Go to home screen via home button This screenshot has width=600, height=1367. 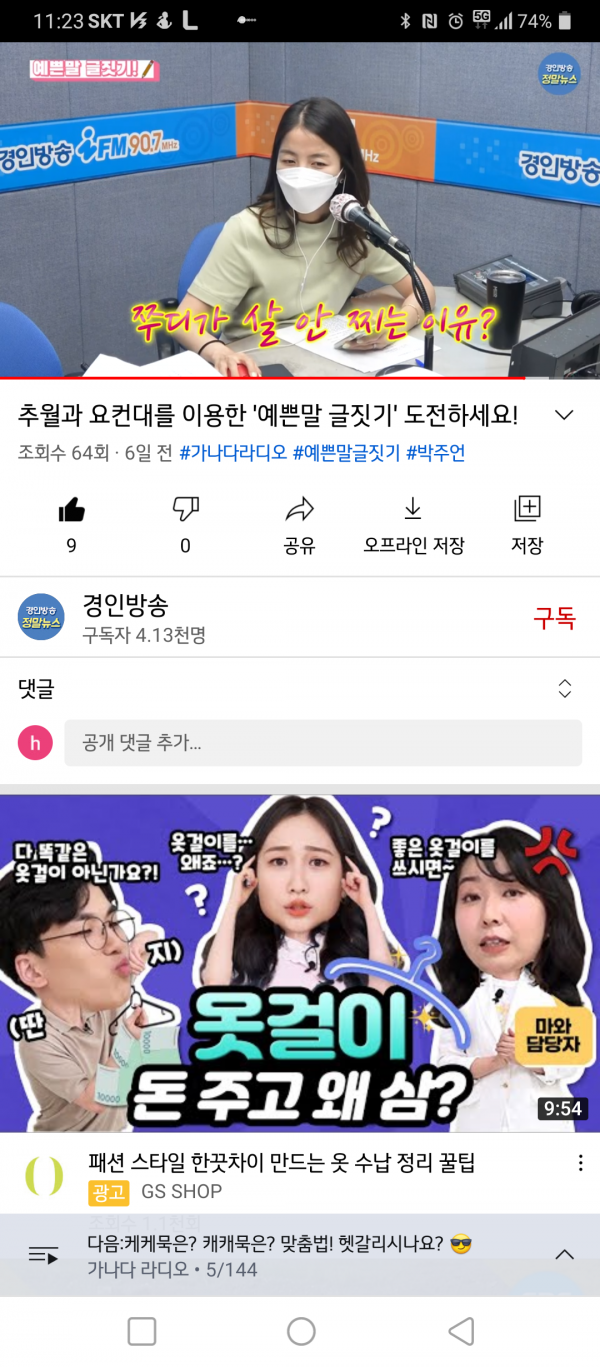pyautogui.click(x=301, y=1331)
